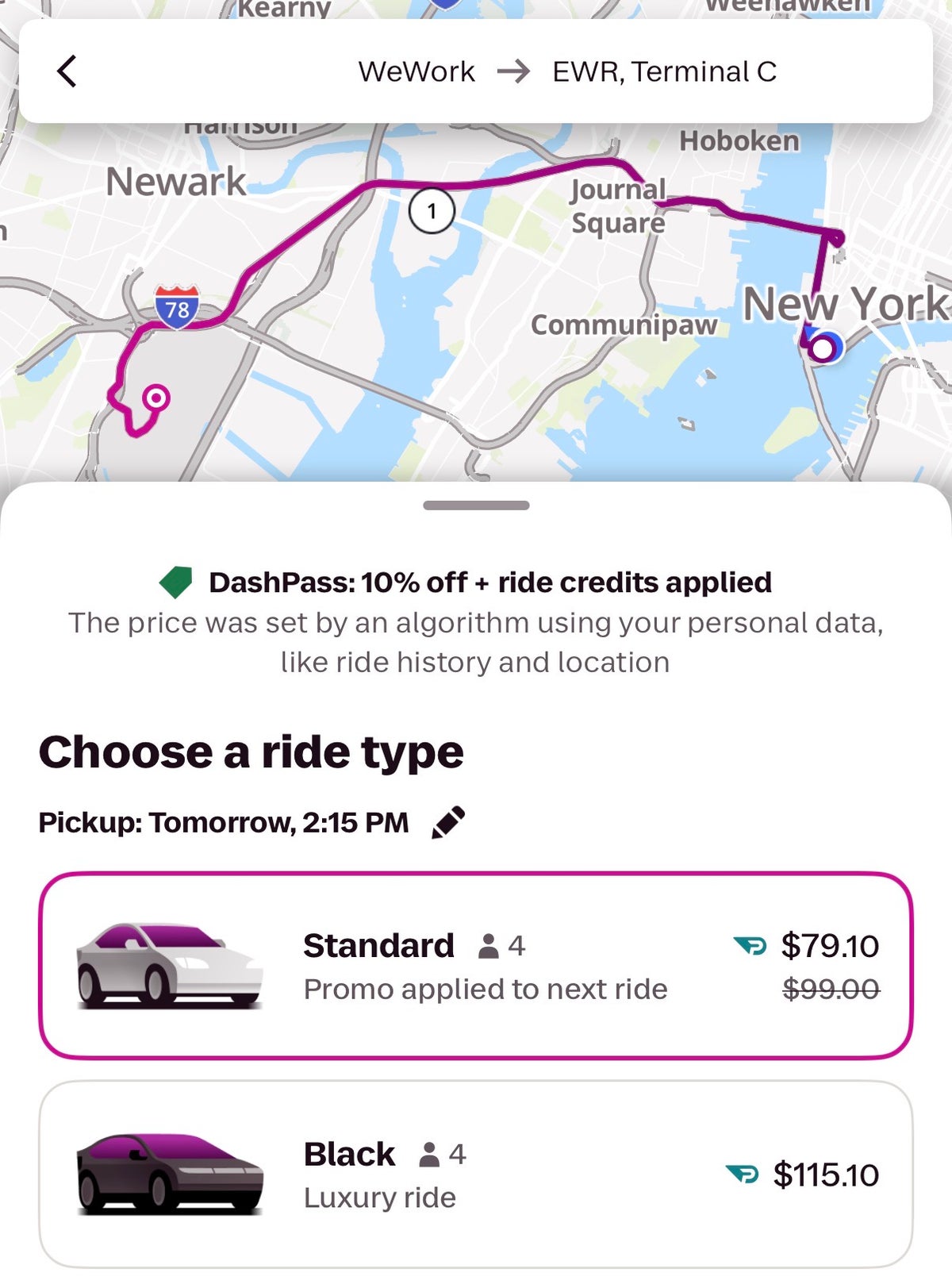952x1284 pixels.
Task: Choose the Black luxury ride option
Action: (476, 1174)
